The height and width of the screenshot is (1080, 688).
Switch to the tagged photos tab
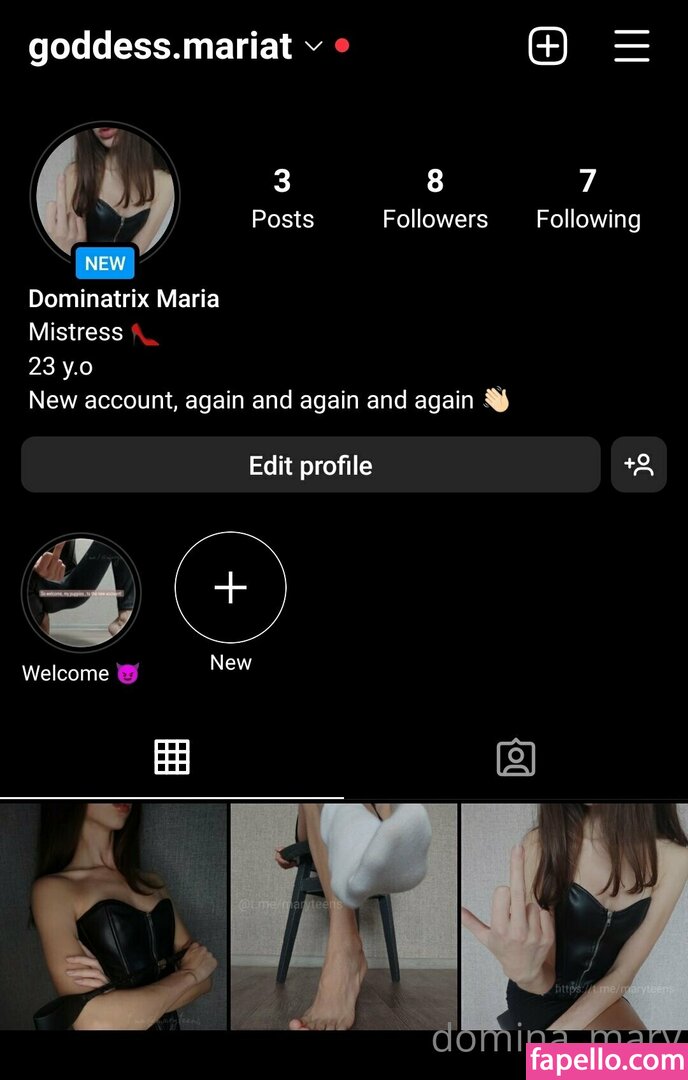pyautogui.click(x=516, y=757)
